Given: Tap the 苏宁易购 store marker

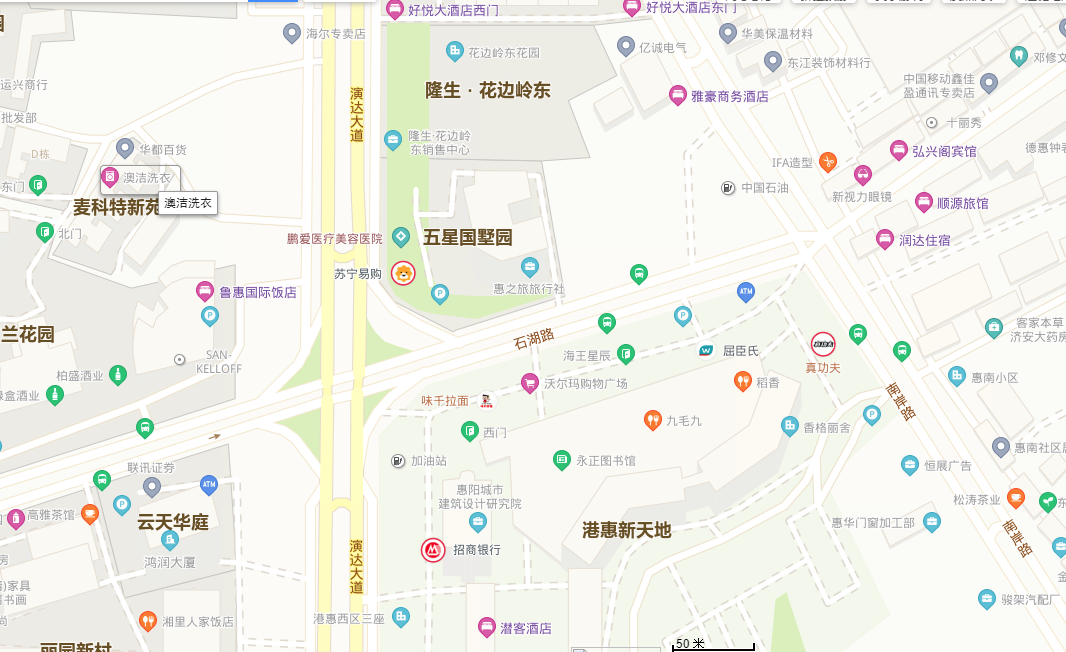Looking at the screenshot, I should 403,273.
